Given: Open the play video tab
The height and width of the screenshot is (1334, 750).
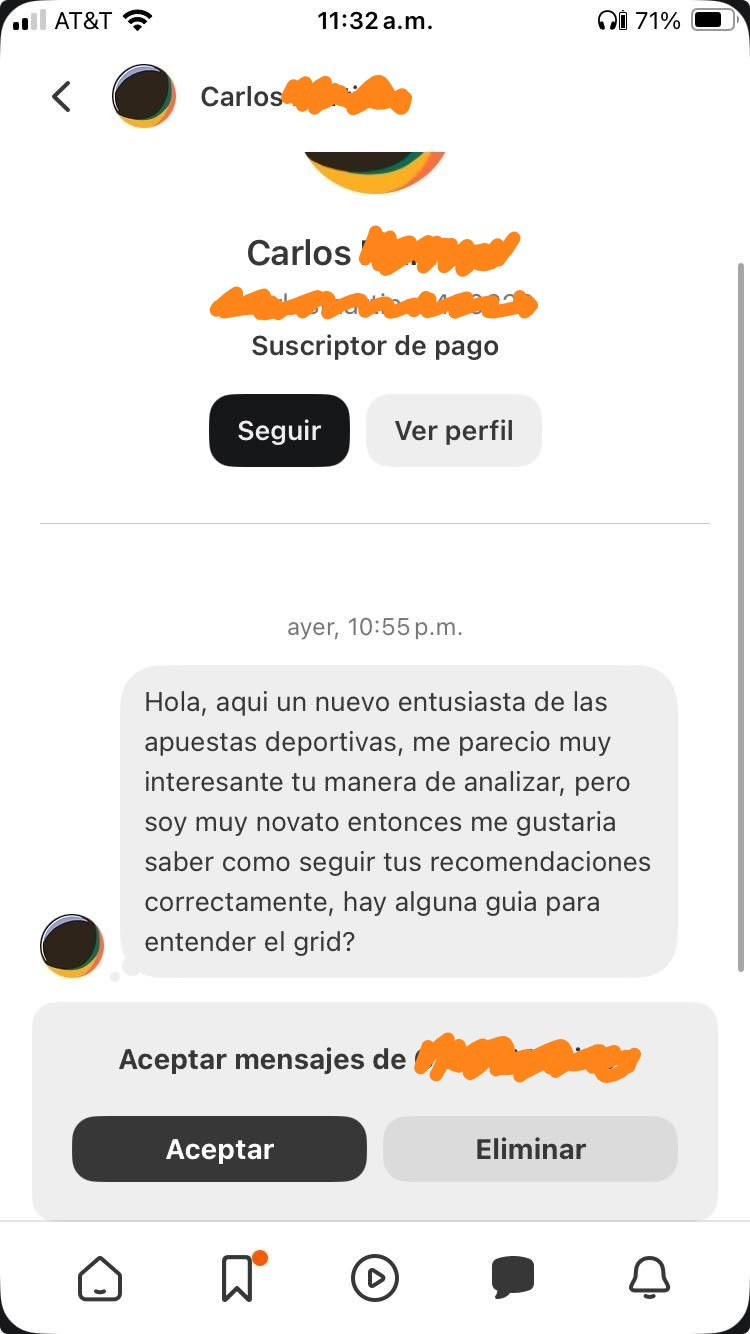Looking at the screenshot, I should pyautogui.click(x=375, y=1277).
